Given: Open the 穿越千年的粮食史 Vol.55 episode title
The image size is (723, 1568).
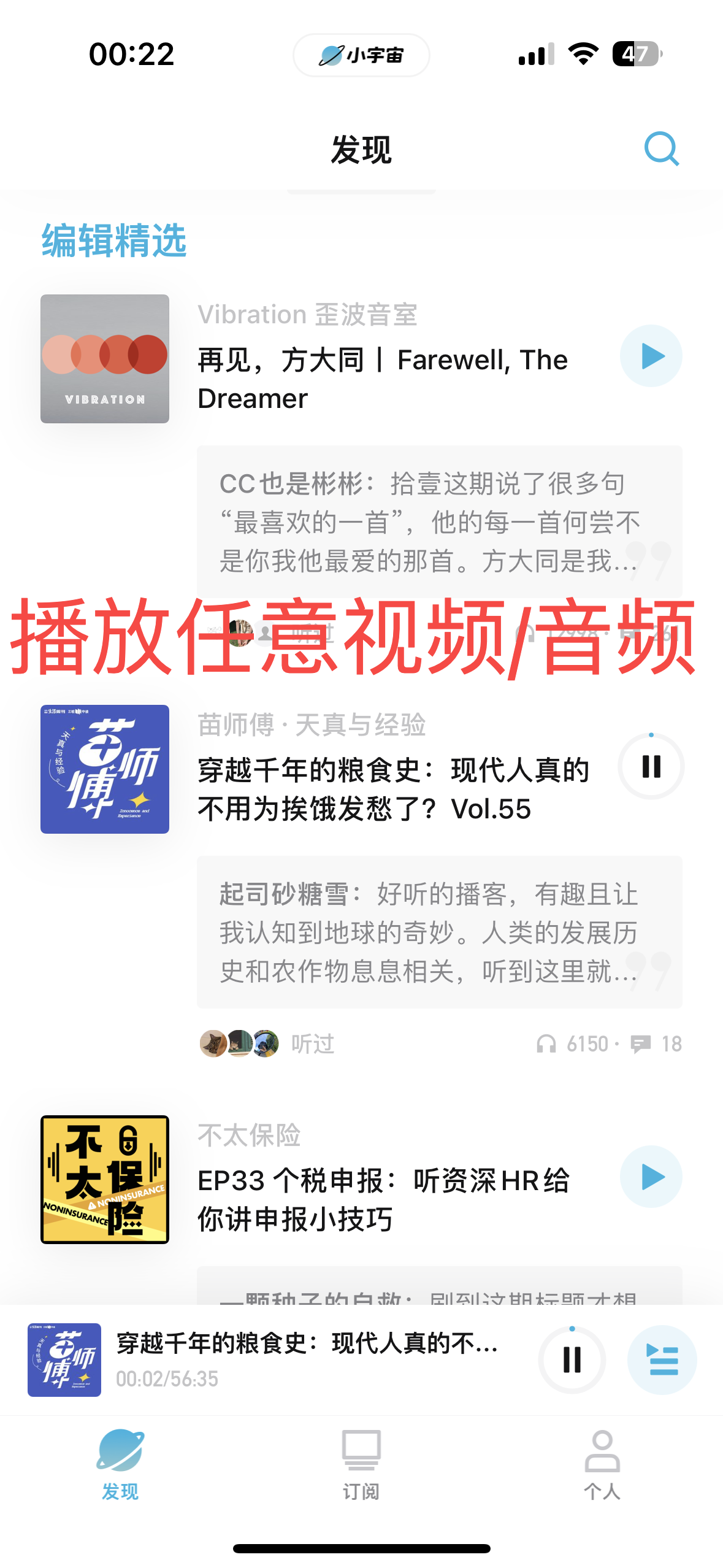Looking at the screenshot, I should pos(392,790).
